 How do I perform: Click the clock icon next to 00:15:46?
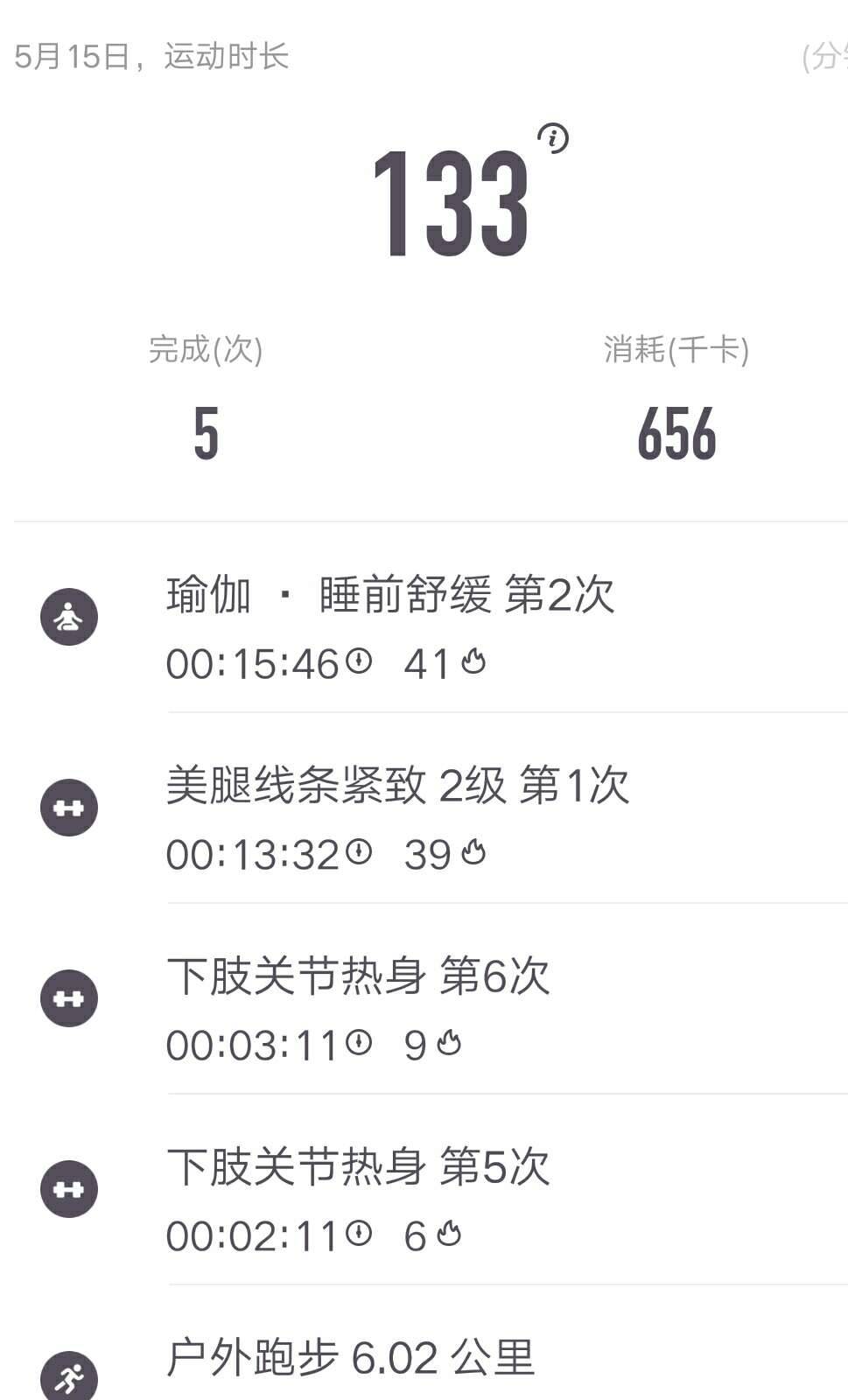tap(358, 661)
